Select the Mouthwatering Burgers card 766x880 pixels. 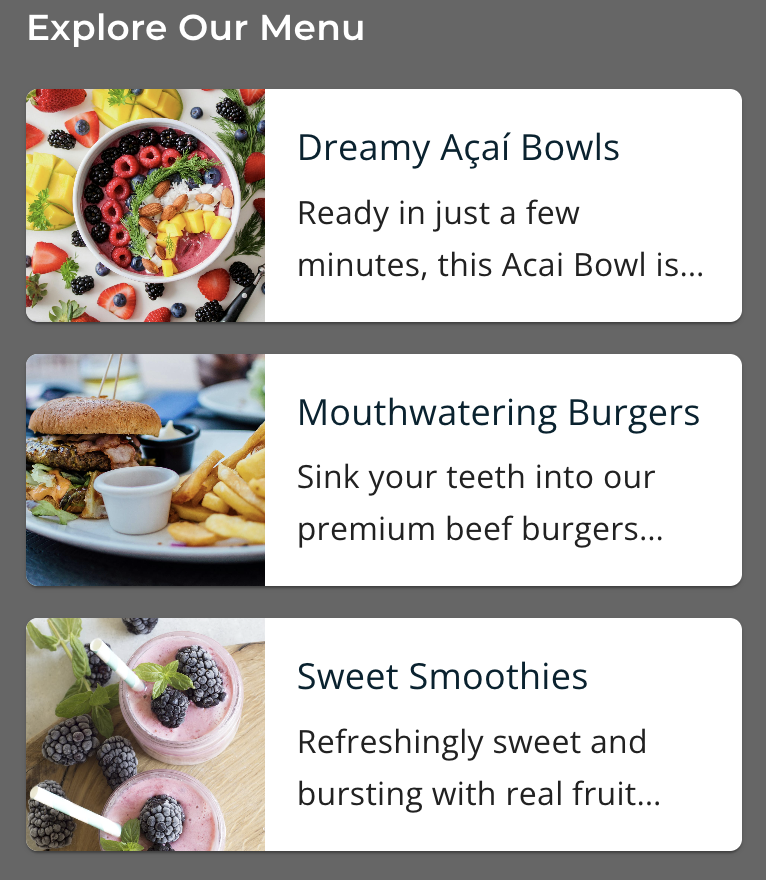(x=498, y=413)
